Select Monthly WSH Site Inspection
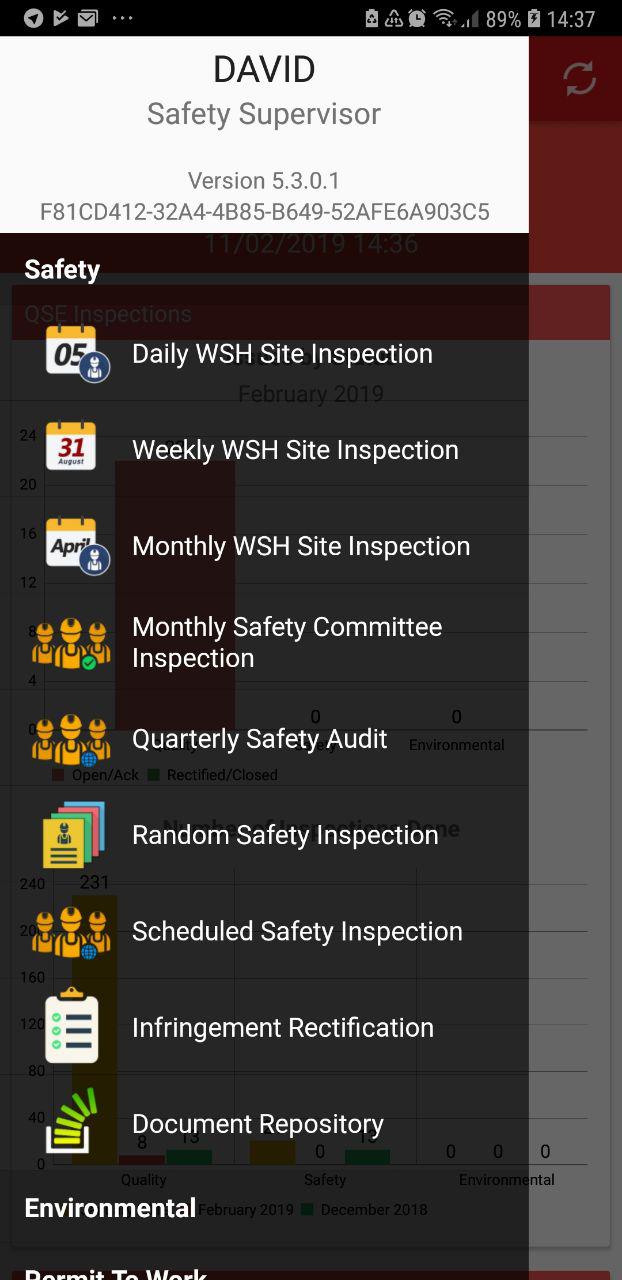Screen dimensions: 622x1280 [x=264, y=546]
